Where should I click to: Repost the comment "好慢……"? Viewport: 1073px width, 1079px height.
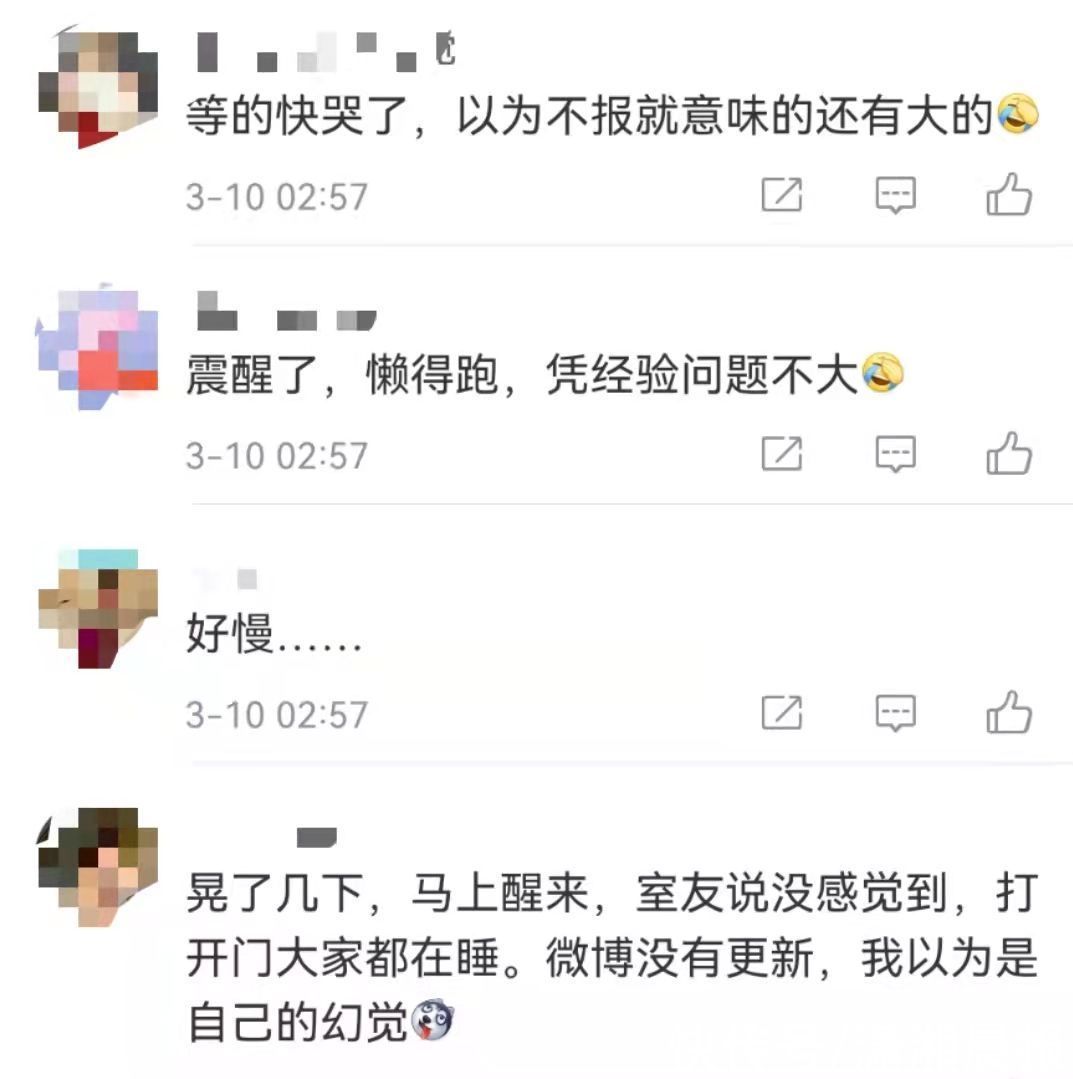coord(781,714)
